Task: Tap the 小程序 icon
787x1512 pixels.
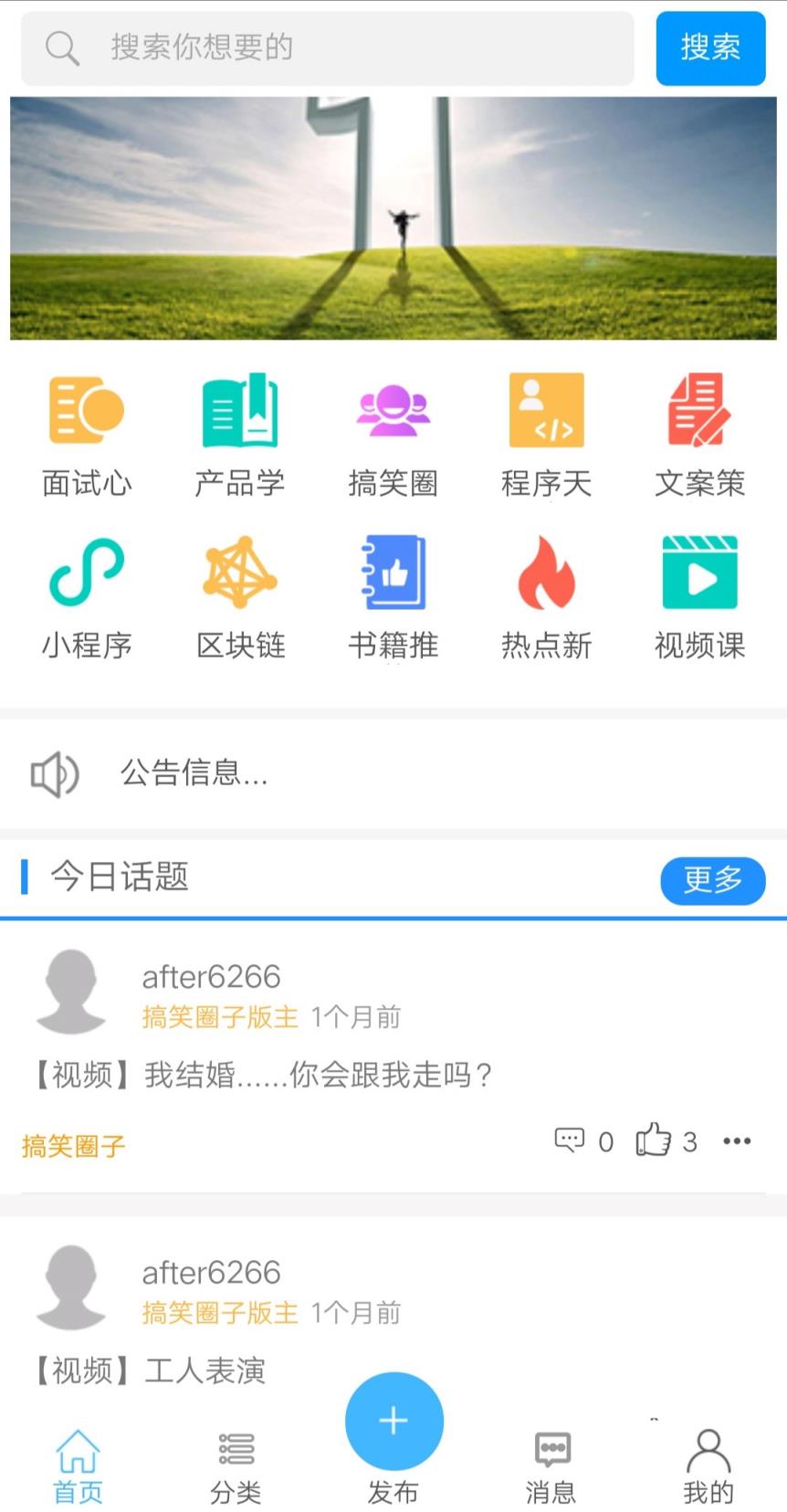Action: tap(87, 572)
